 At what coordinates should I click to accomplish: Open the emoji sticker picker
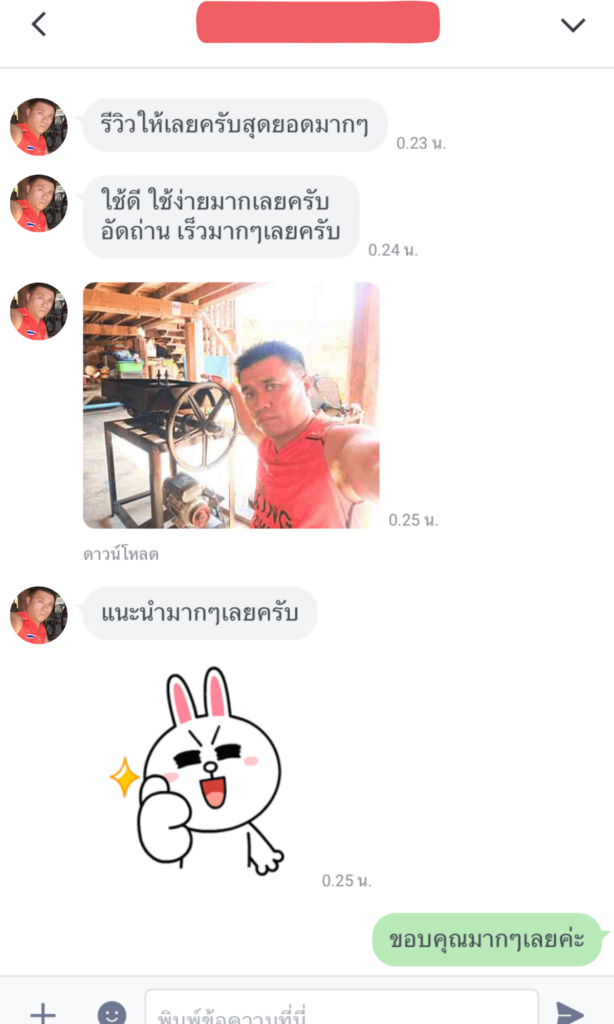tap(112, 1012)
